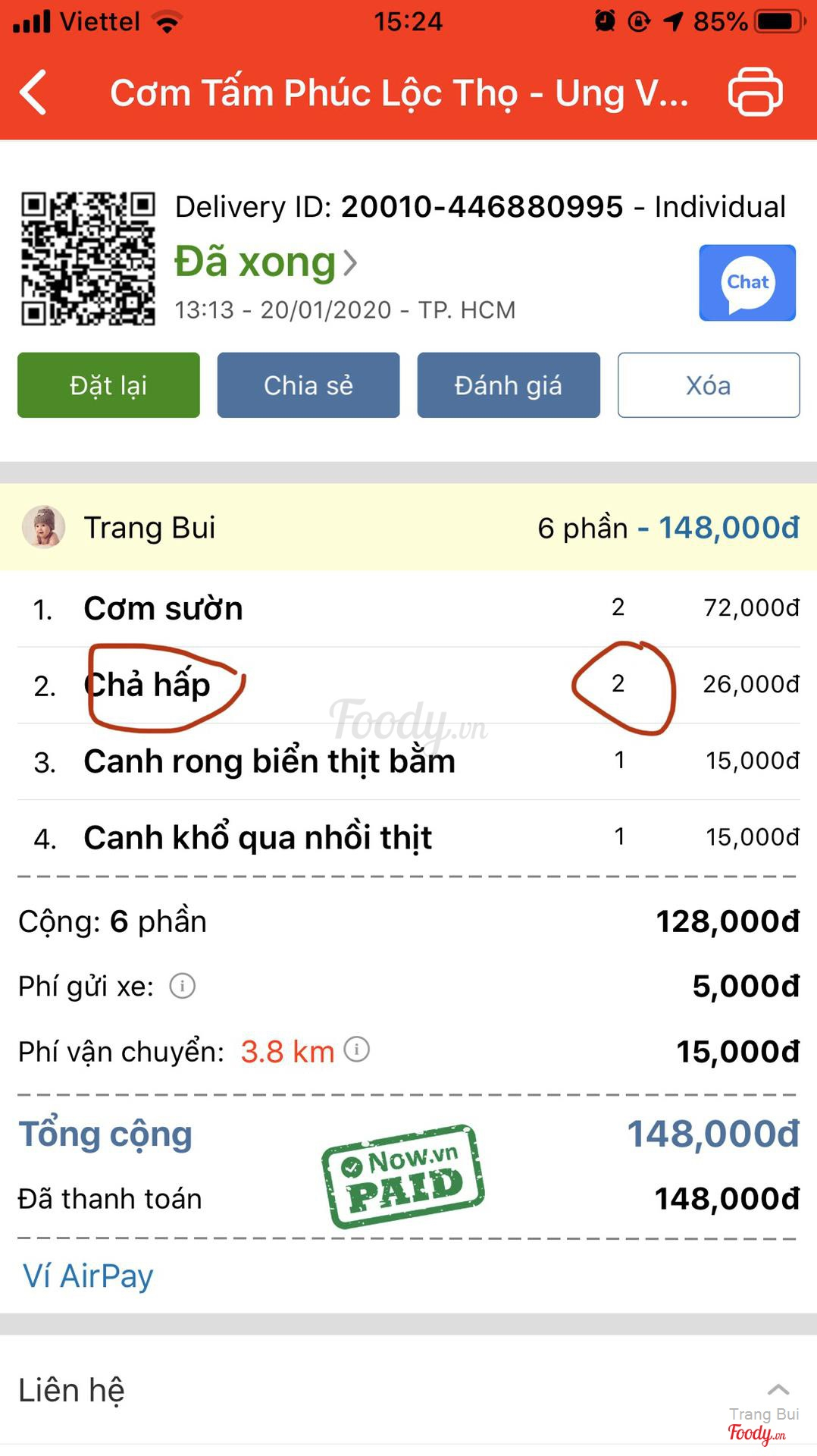Show info about Phí gửi xe

click(182, 986)
